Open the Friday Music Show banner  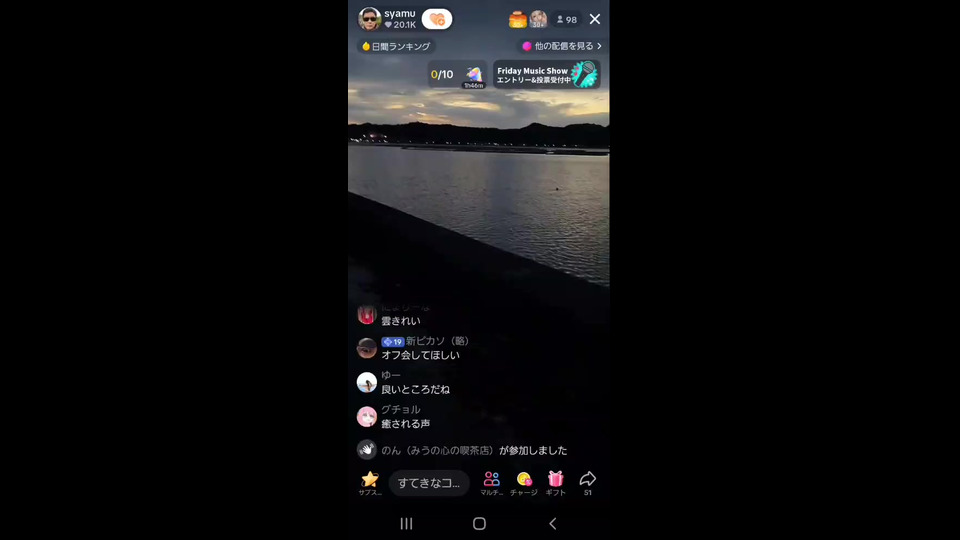[x=546, y=75]
